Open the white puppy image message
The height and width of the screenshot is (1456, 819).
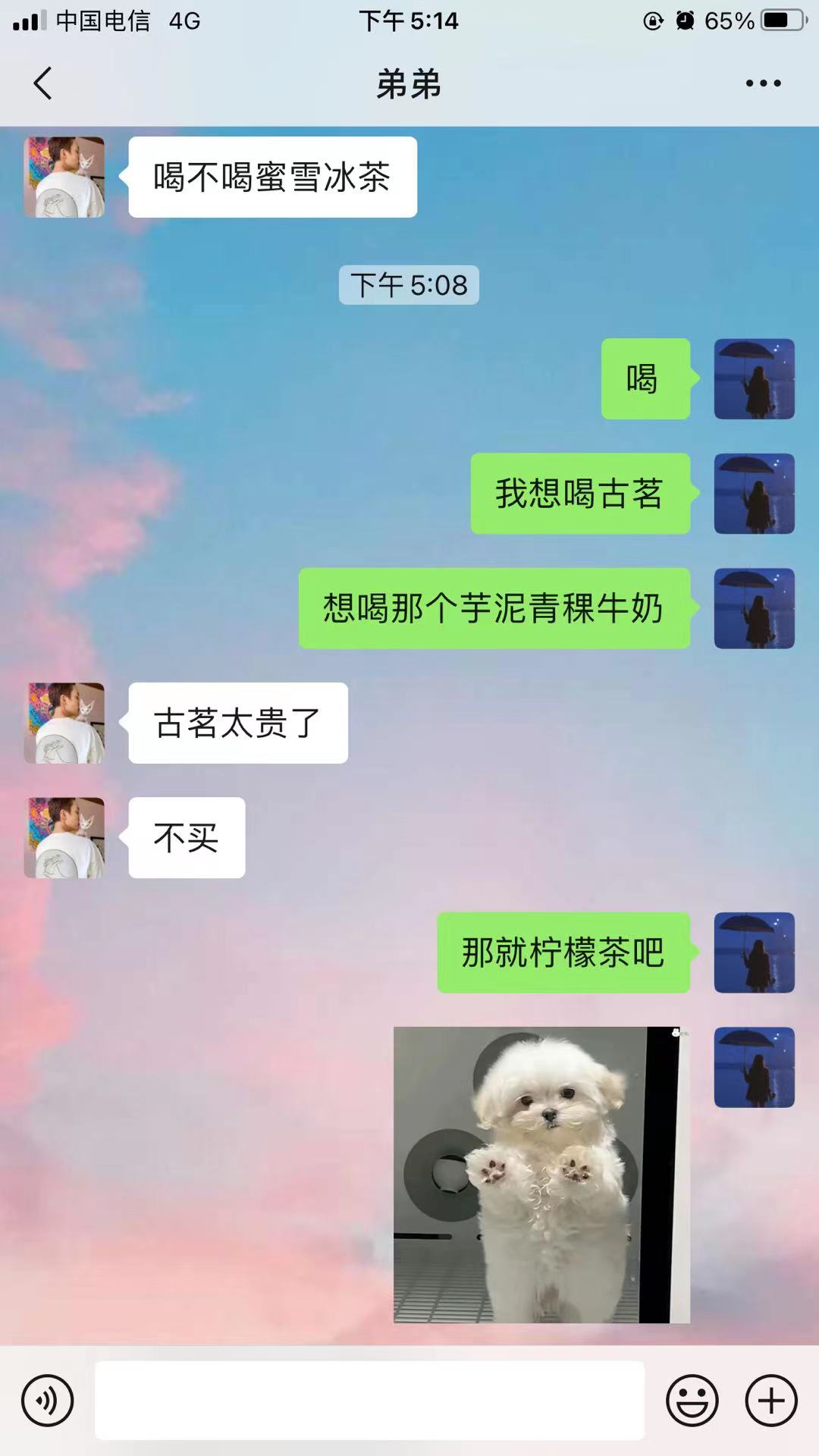(x=541, y=1175)
